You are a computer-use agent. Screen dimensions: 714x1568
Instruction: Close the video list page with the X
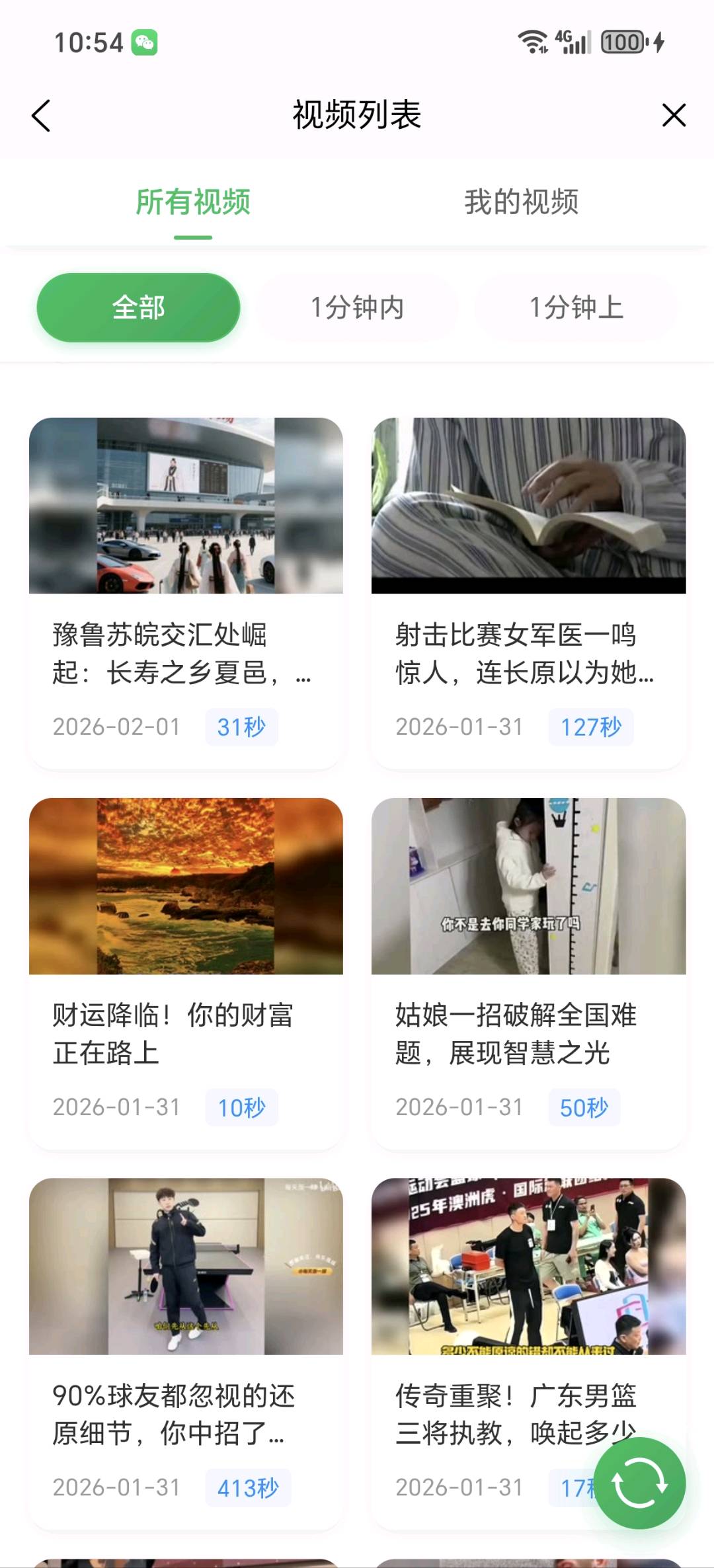(x=673, y=114)
